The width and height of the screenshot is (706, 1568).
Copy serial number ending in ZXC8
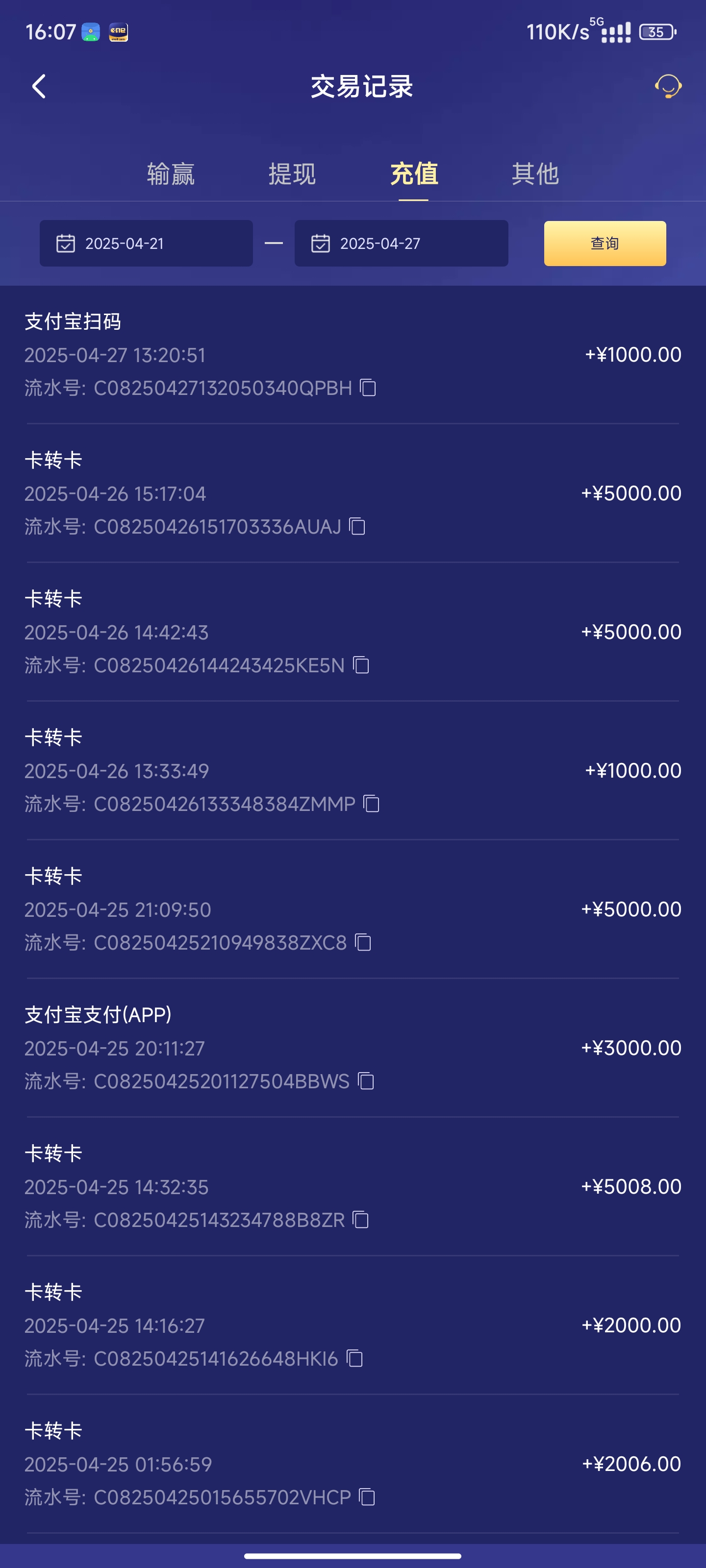(x=363, y=943)
